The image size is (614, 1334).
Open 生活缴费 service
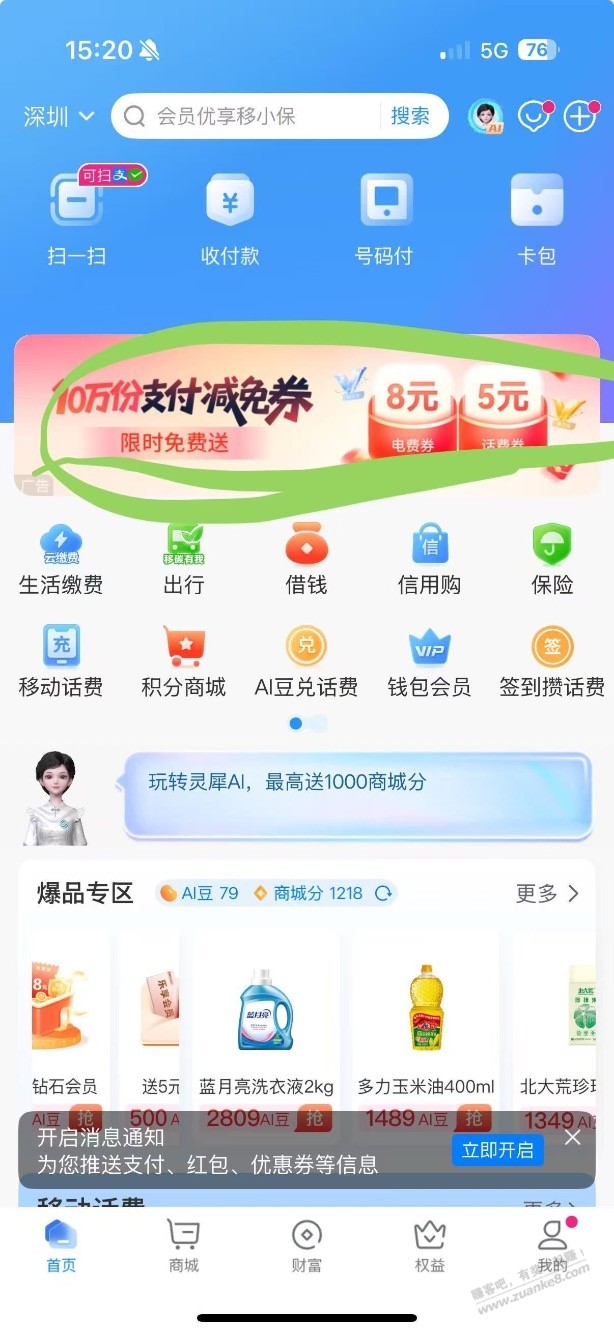click(61, 559)
